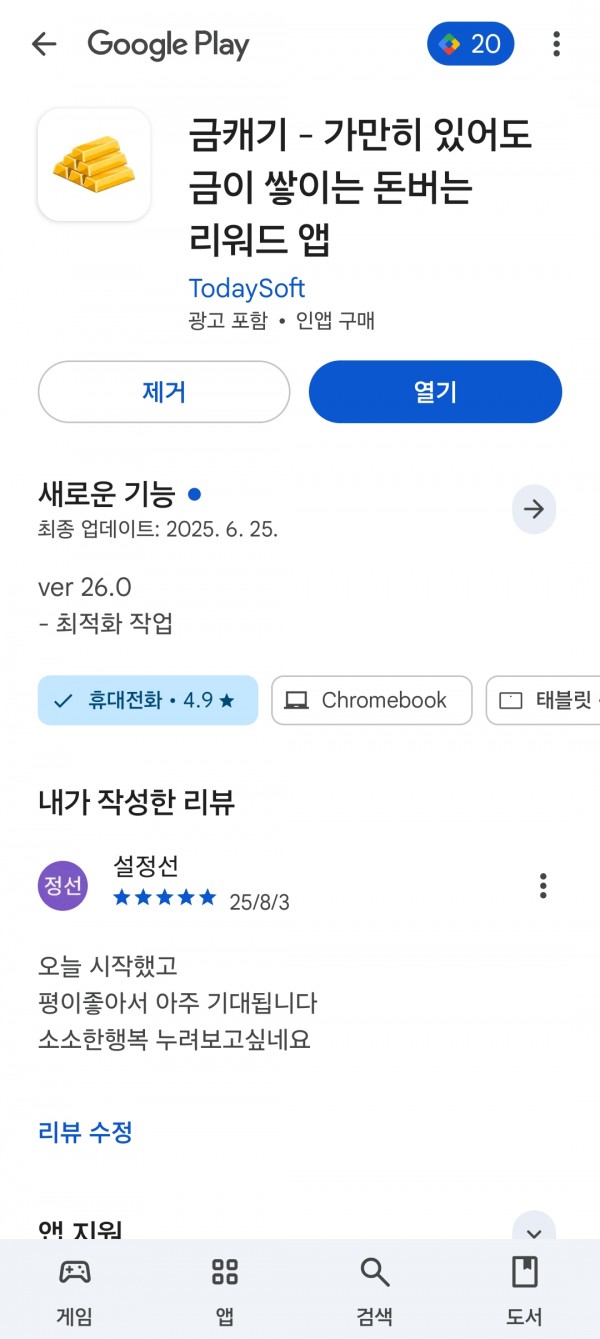
Task: Open the TodaySoft developer page
Action: pyautogui.click(x=246, y=288)
